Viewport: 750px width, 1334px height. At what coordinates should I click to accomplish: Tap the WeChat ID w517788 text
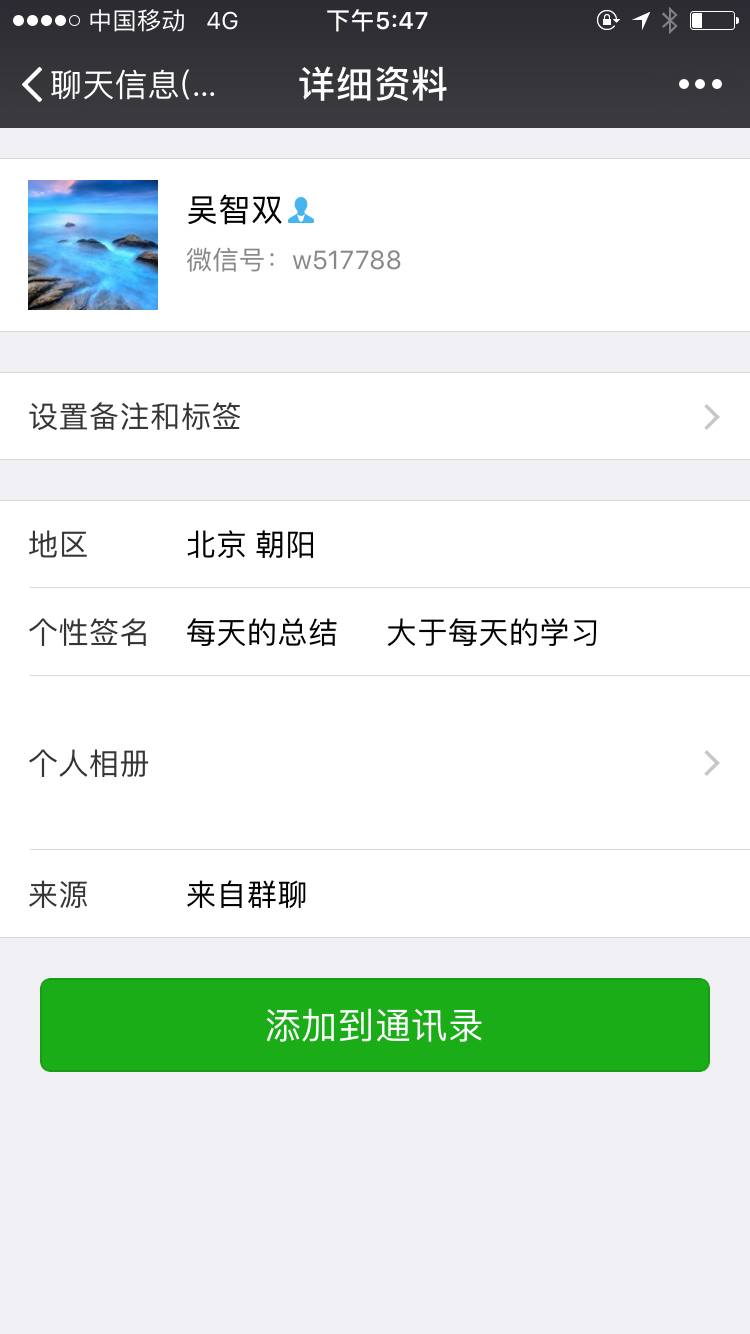click(345, 260)
